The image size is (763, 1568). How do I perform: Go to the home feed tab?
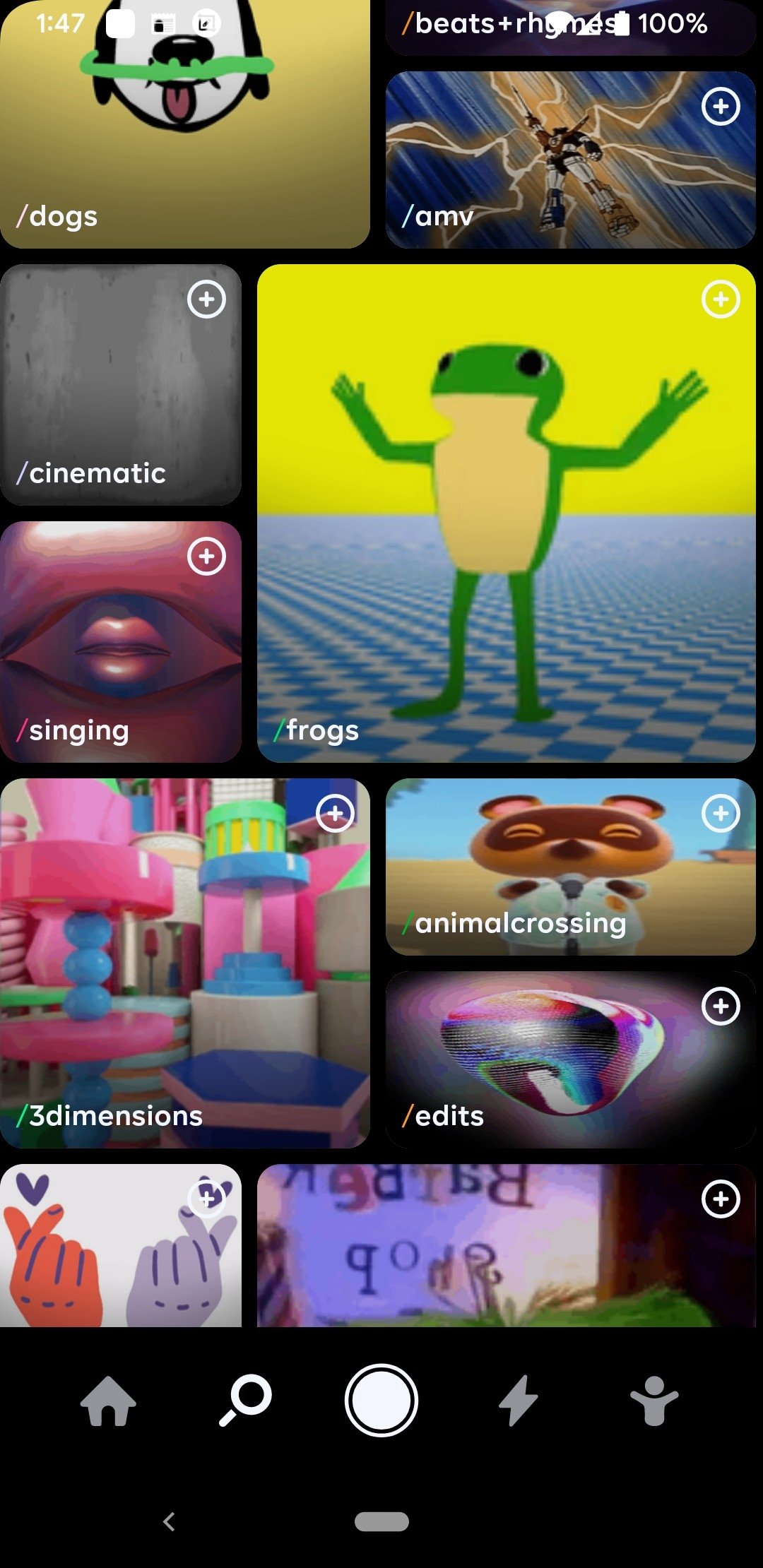pyautogui.click(x=108, y=1401)
